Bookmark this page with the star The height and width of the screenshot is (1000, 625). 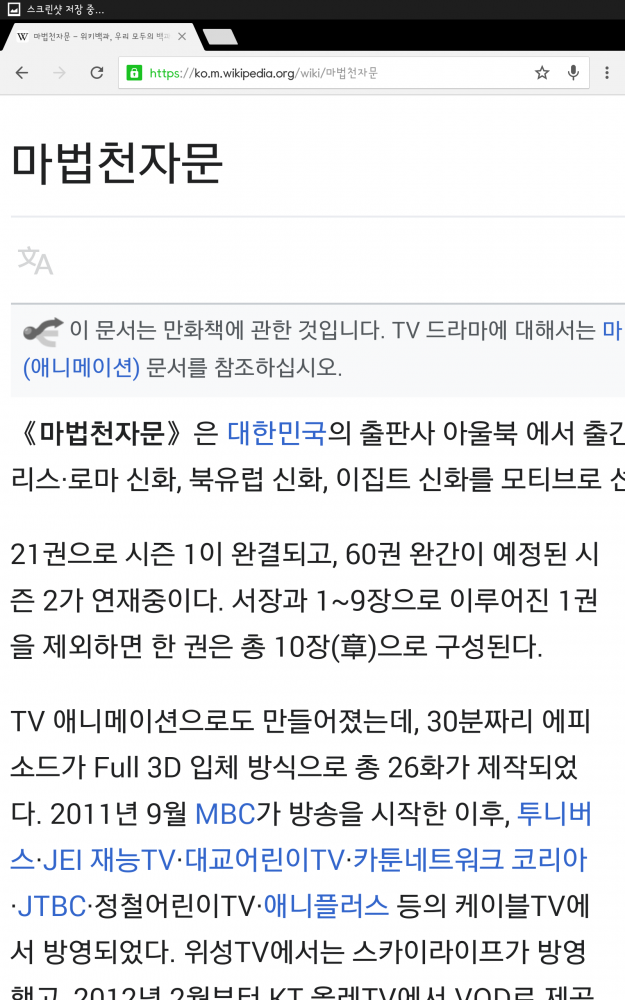point(541,73)
